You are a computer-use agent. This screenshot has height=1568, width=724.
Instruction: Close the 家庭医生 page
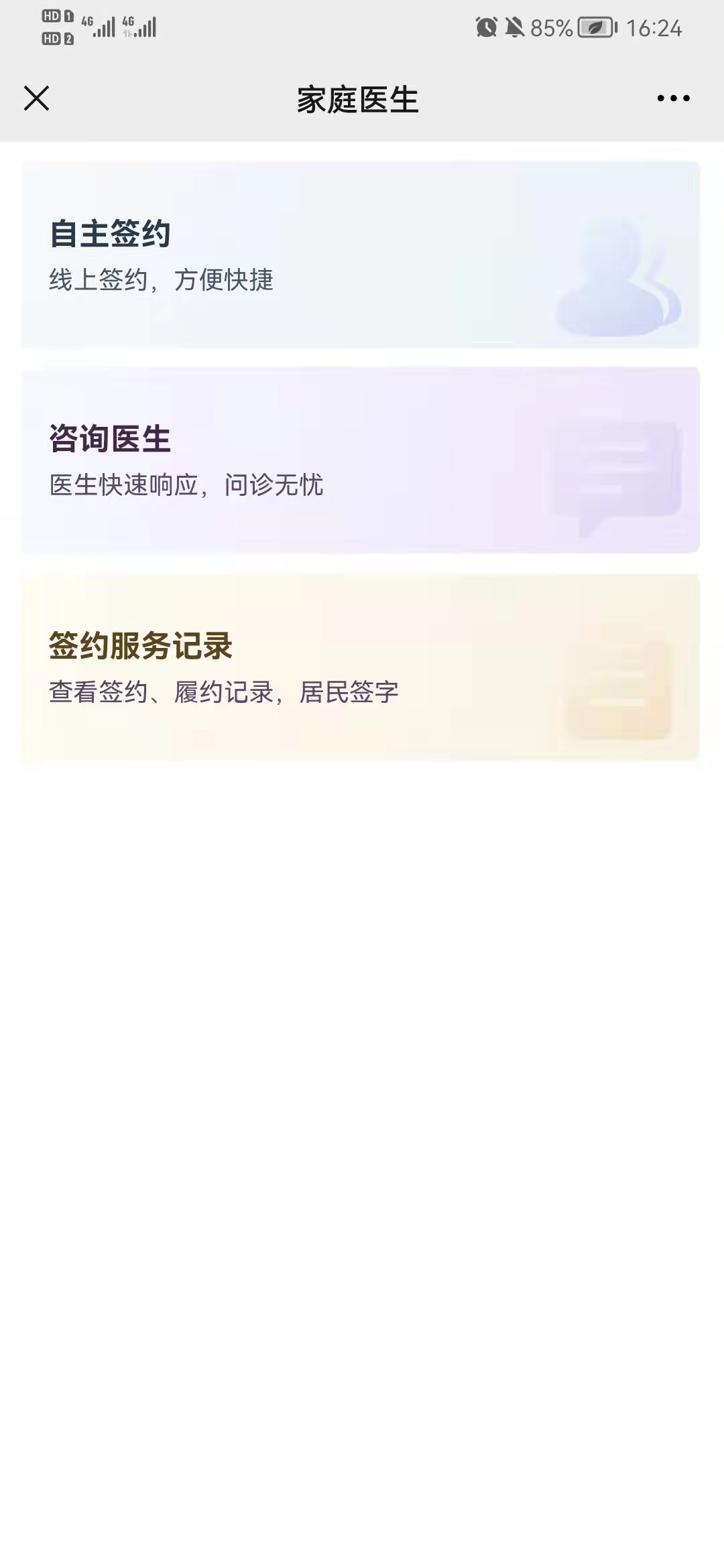(36, 99)
